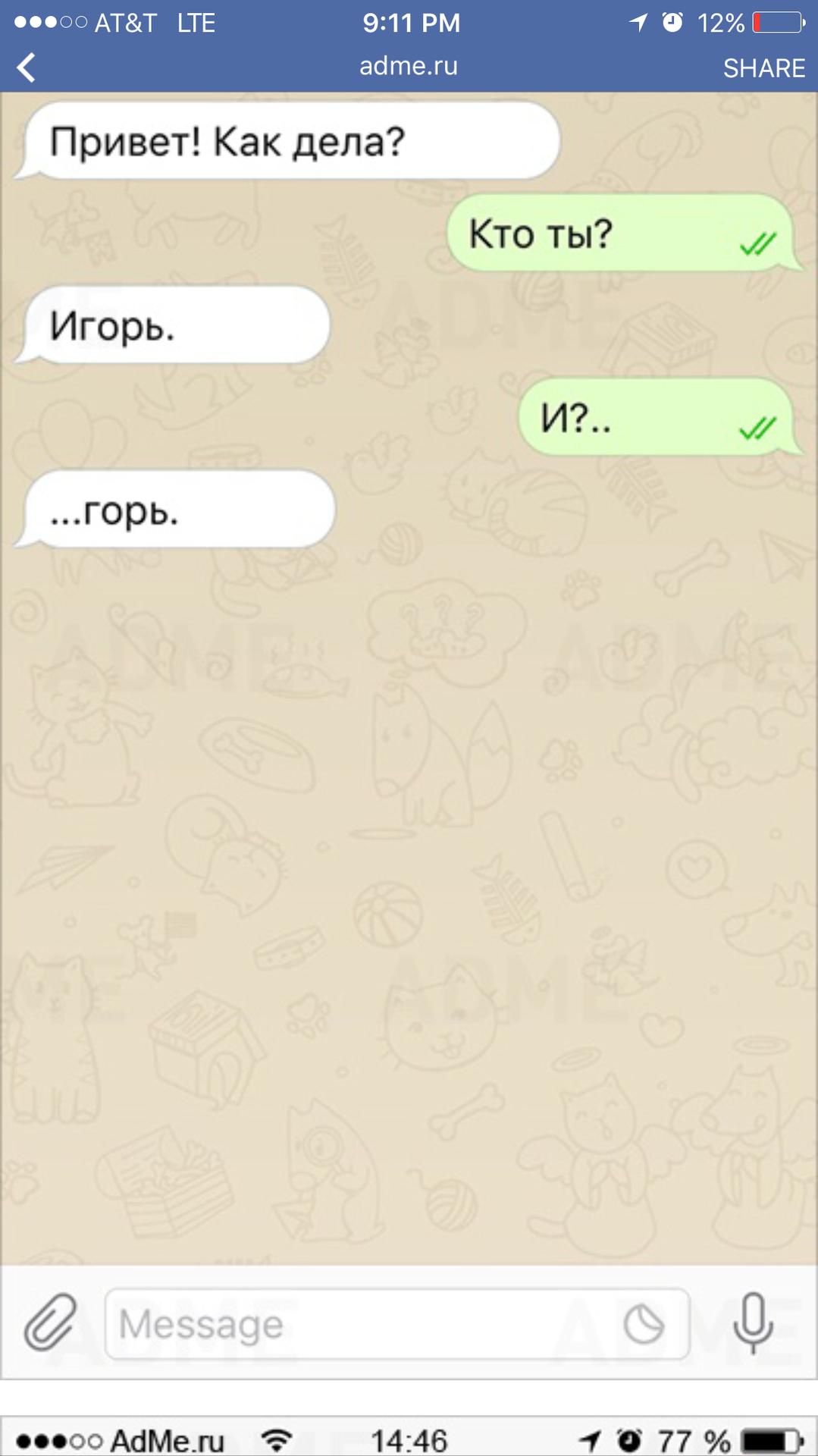Share the adme.ru page
The image size is (818, 1456).
[x=763, y=68]
